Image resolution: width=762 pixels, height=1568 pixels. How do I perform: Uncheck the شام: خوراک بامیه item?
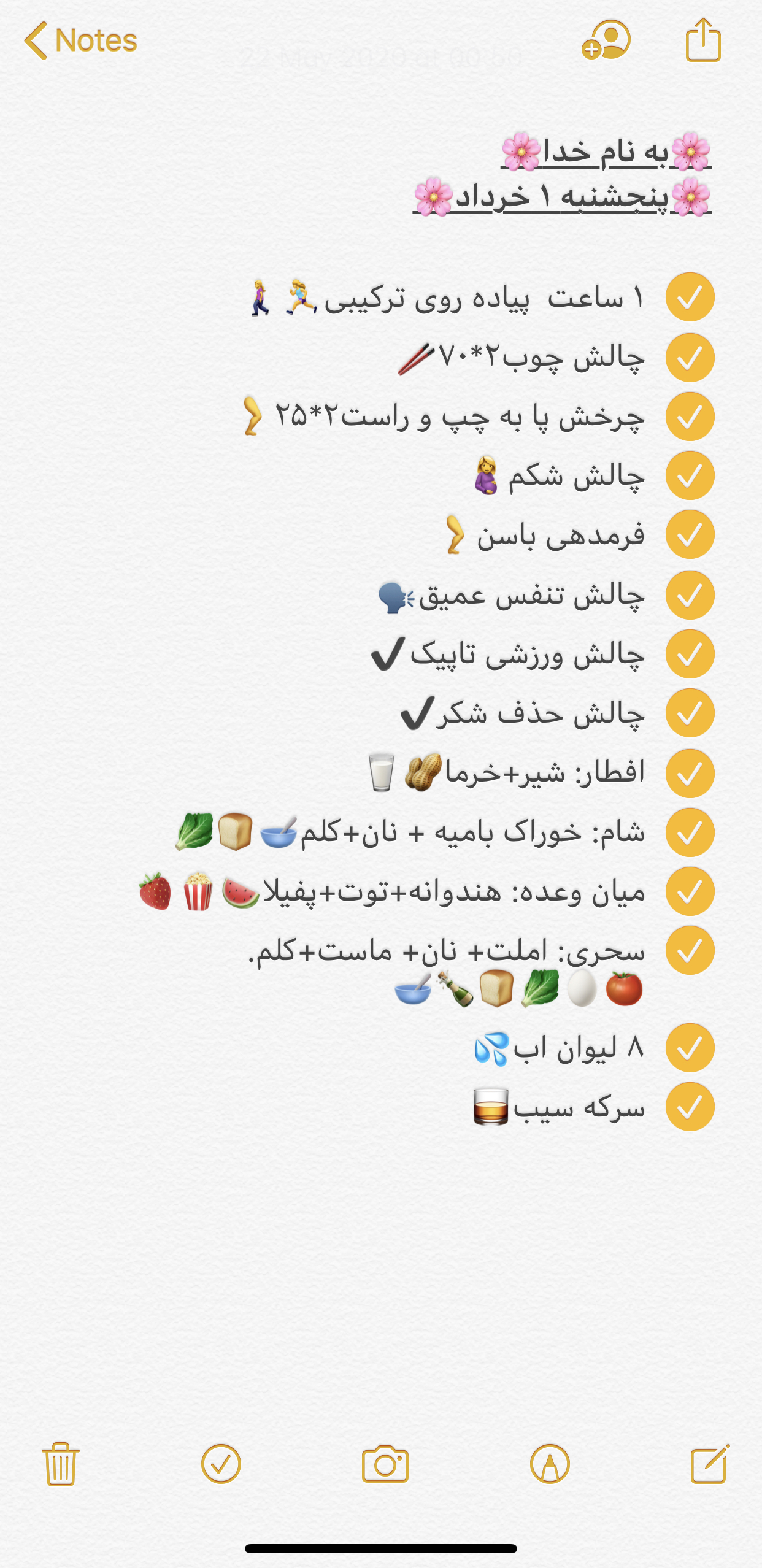tap(690, 832)
